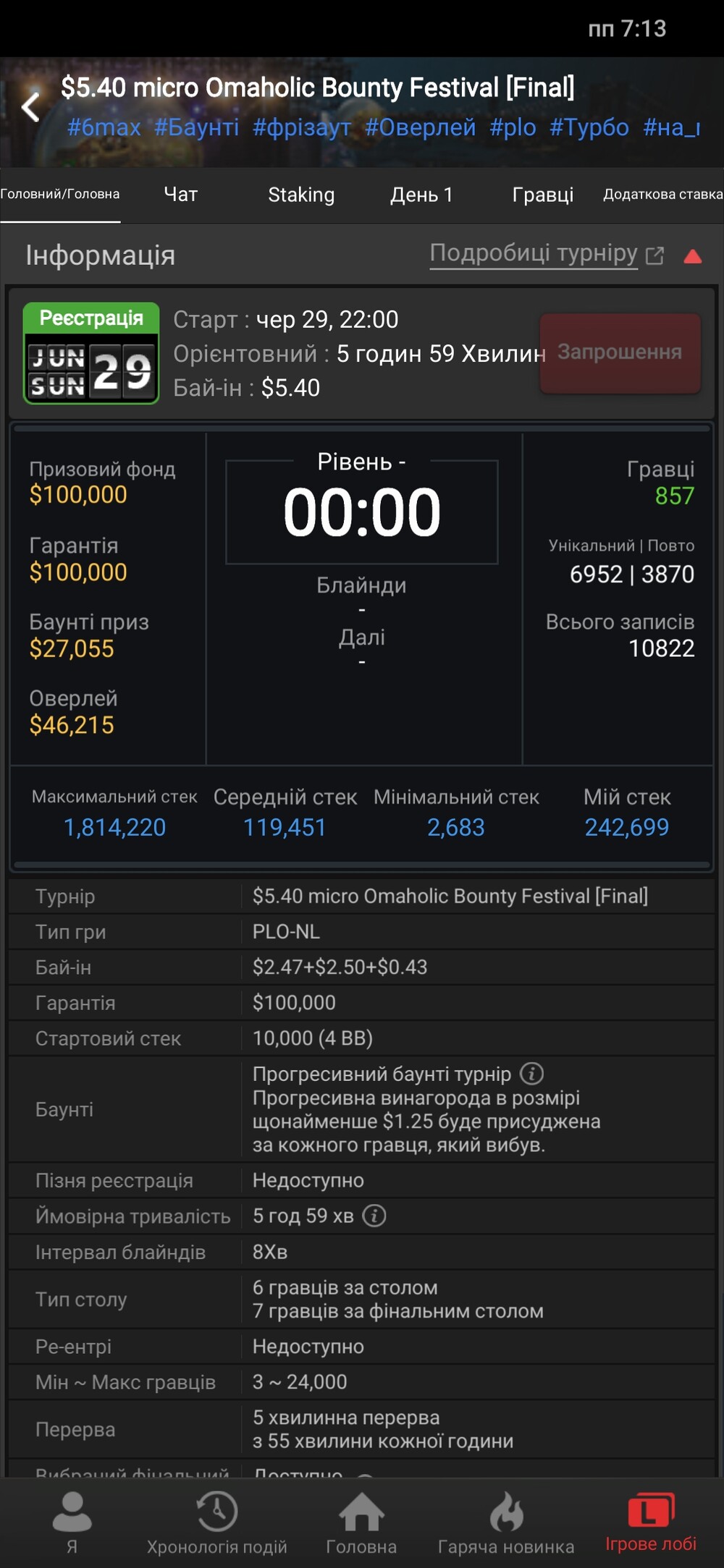The height and width of the screenshot is (1568, 724).
Task: Open the Ігрове лобі tab
Action: click(x=651, y=1522)
